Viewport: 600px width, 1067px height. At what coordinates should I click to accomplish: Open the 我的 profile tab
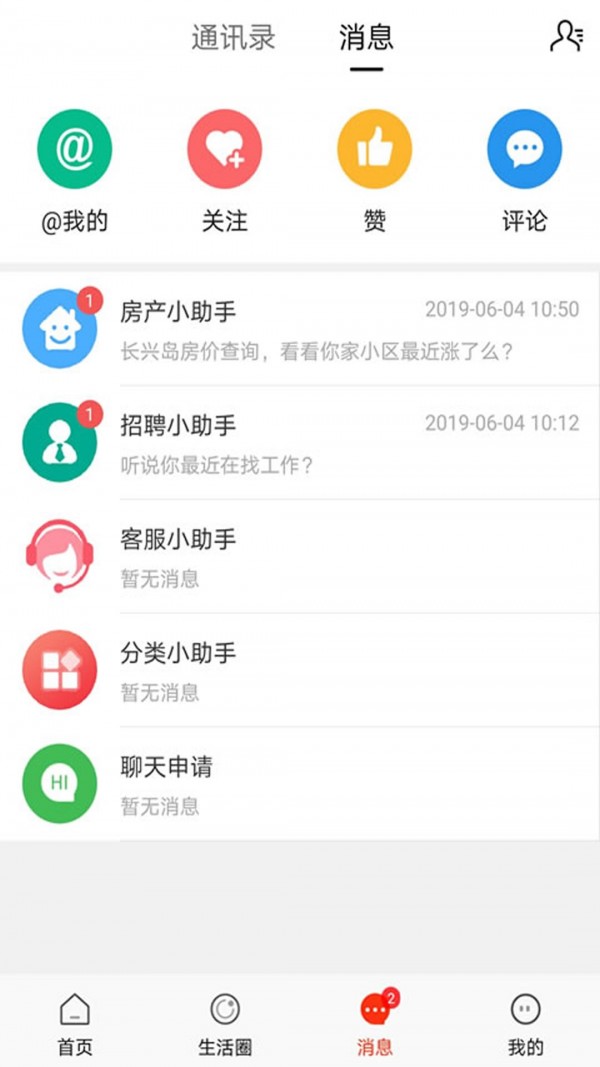[525, 1022]
